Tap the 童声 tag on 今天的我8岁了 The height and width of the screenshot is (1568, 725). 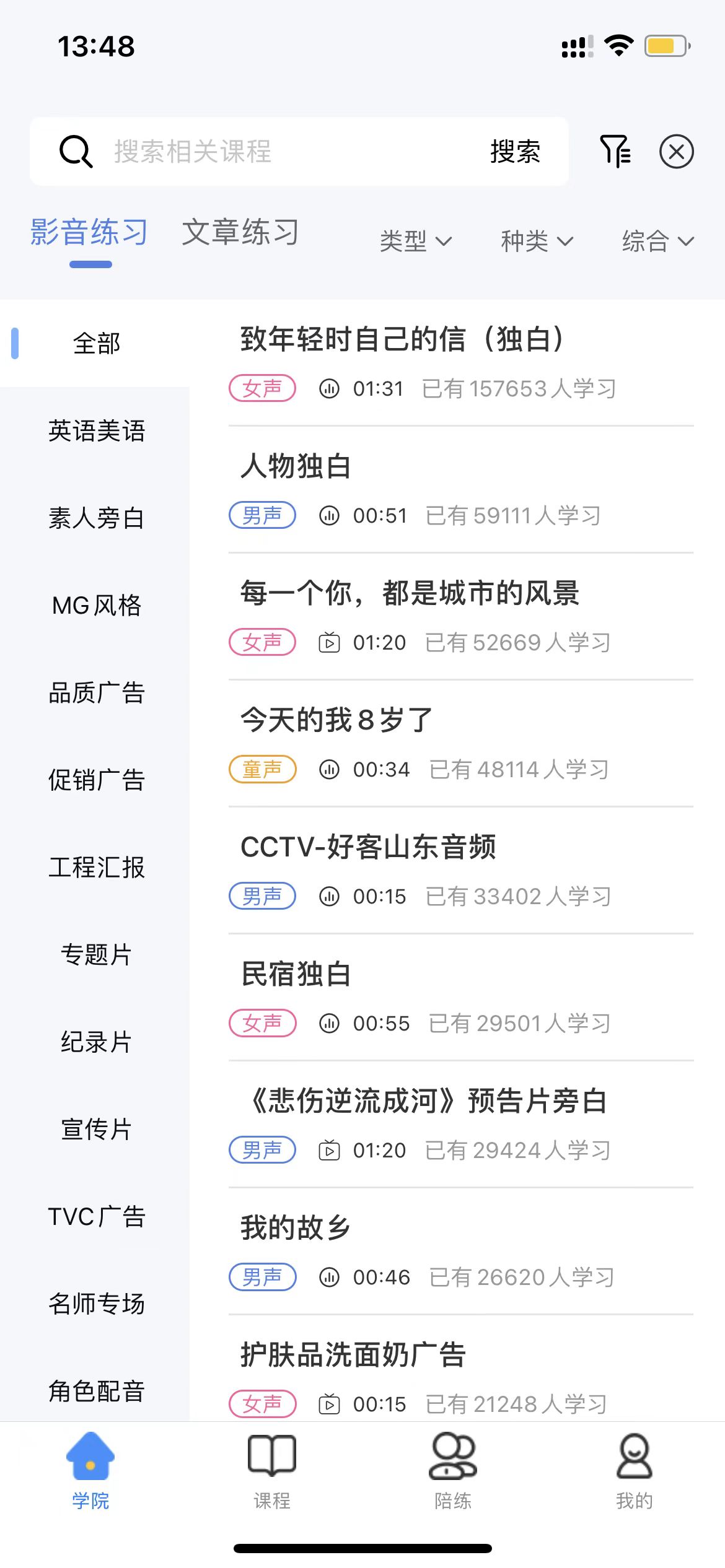click(262, 769)
